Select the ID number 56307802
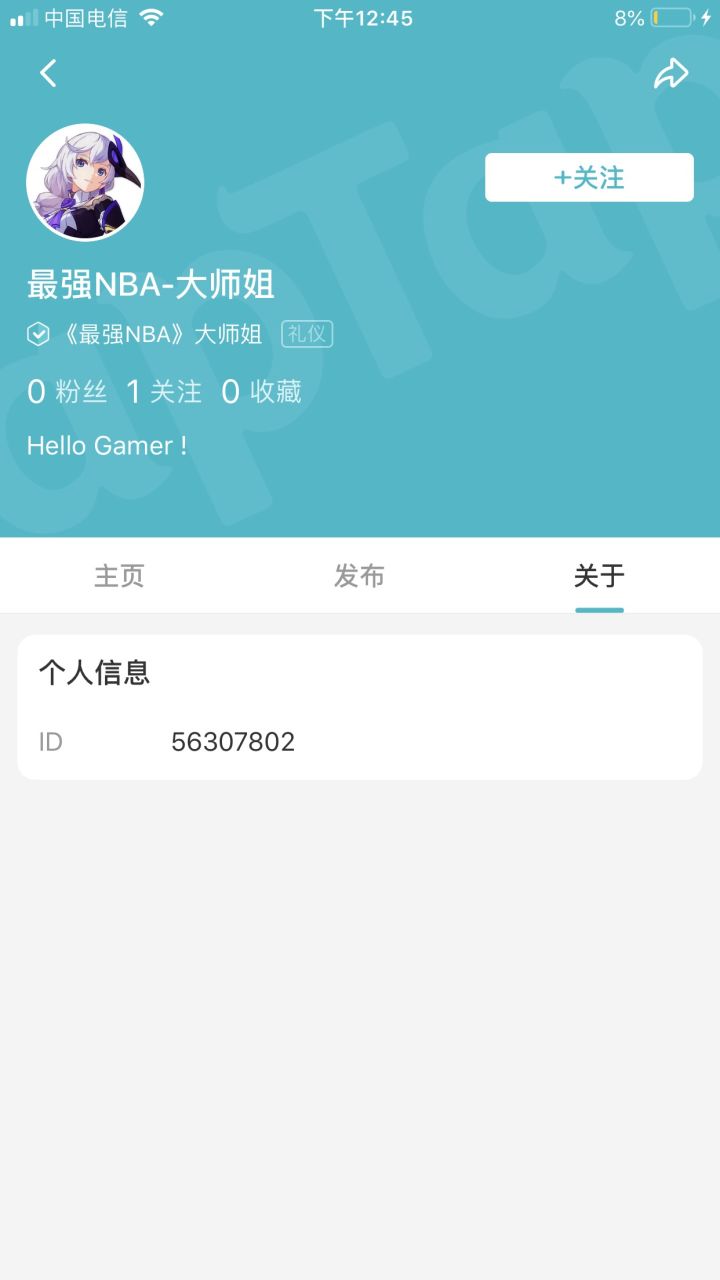 tap(234, 741)
